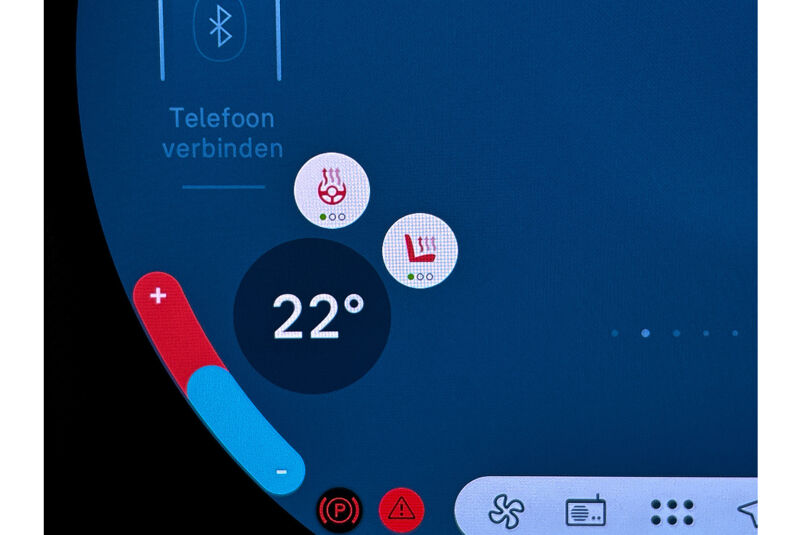Open the all apps grid
This screenshot has height=535, width=800.
[672, 512]
